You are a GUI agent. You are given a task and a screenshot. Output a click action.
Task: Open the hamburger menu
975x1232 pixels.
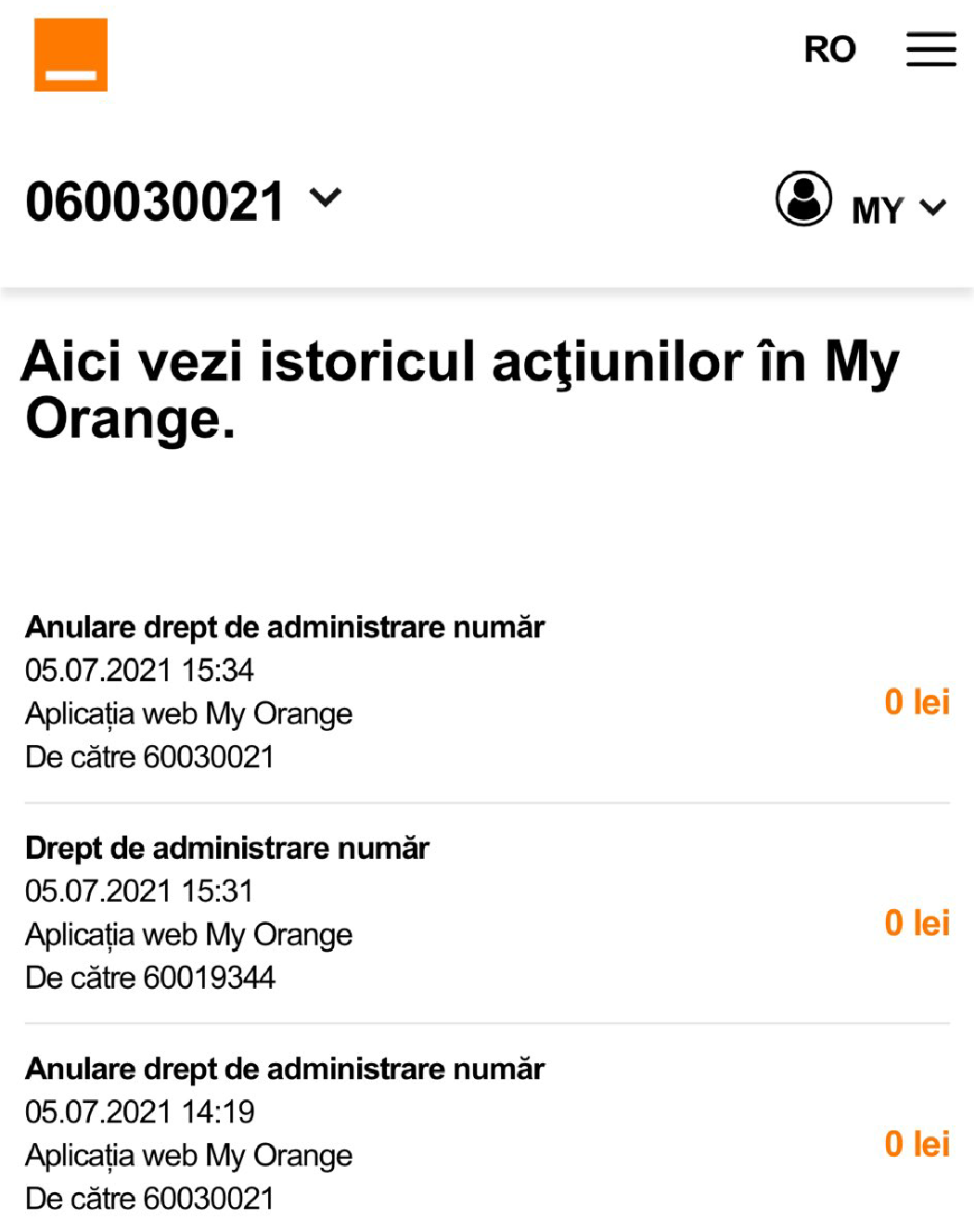930,49
